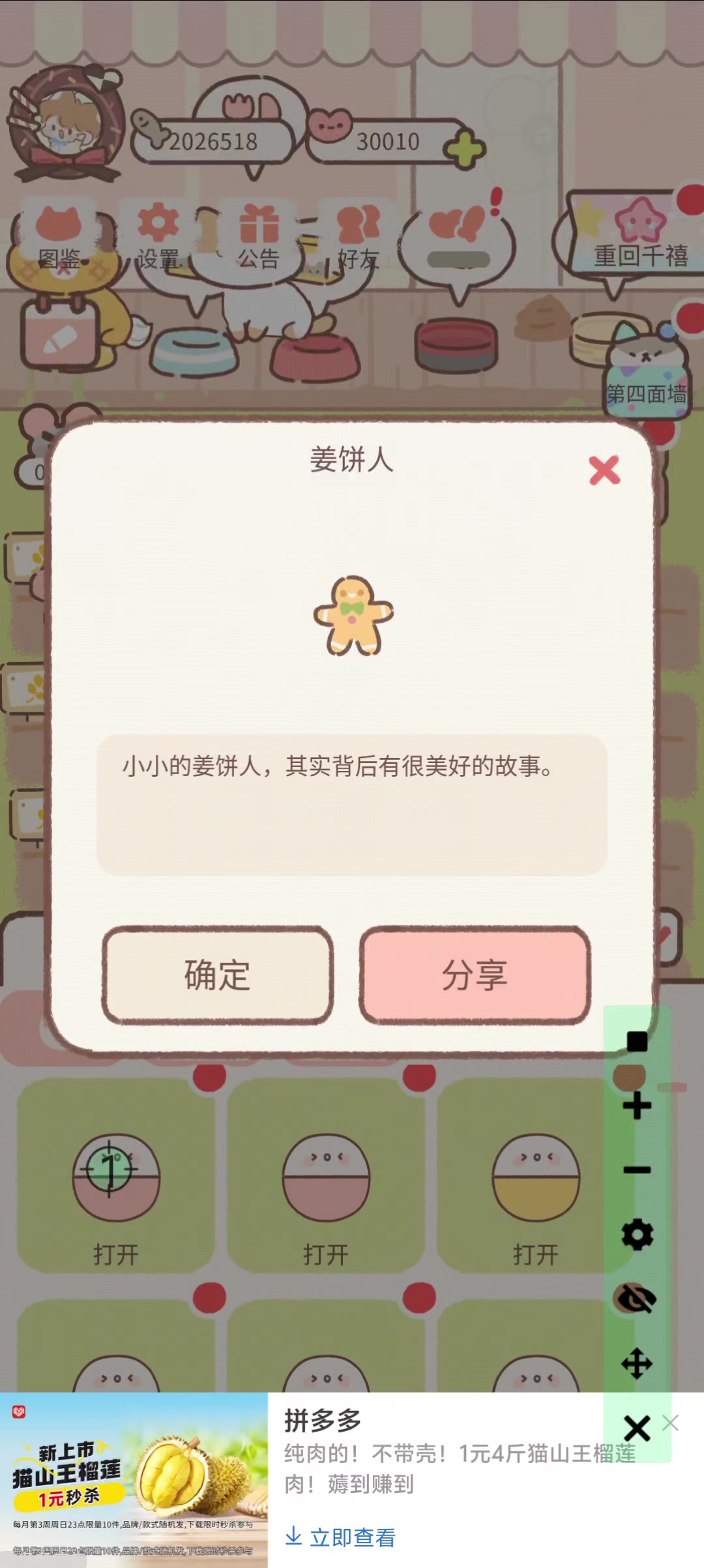Tap the move arrows in the overlay

[637, 1363]
